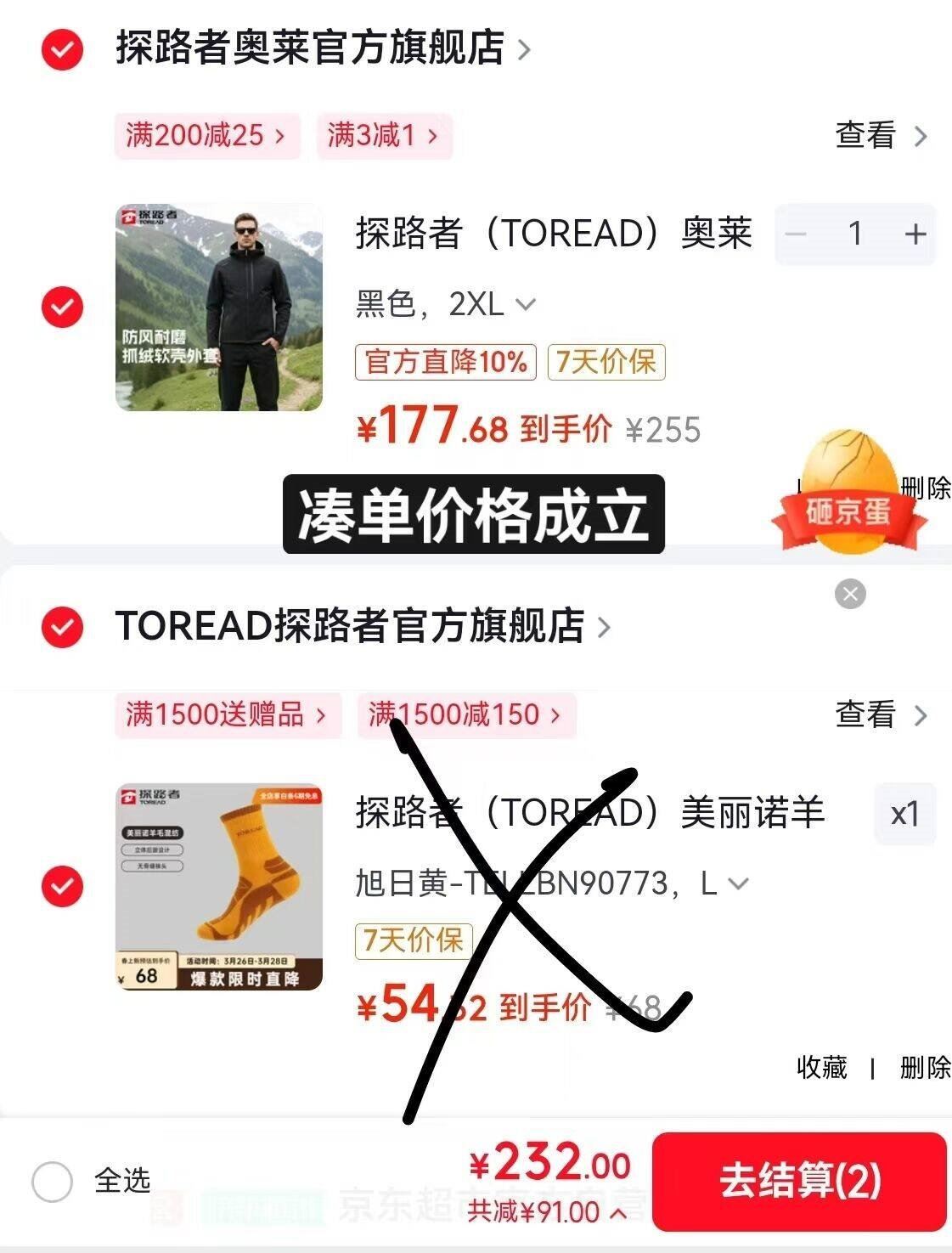
Task: Open the 满1500减150 promotion chip
Action: (467, 715)
